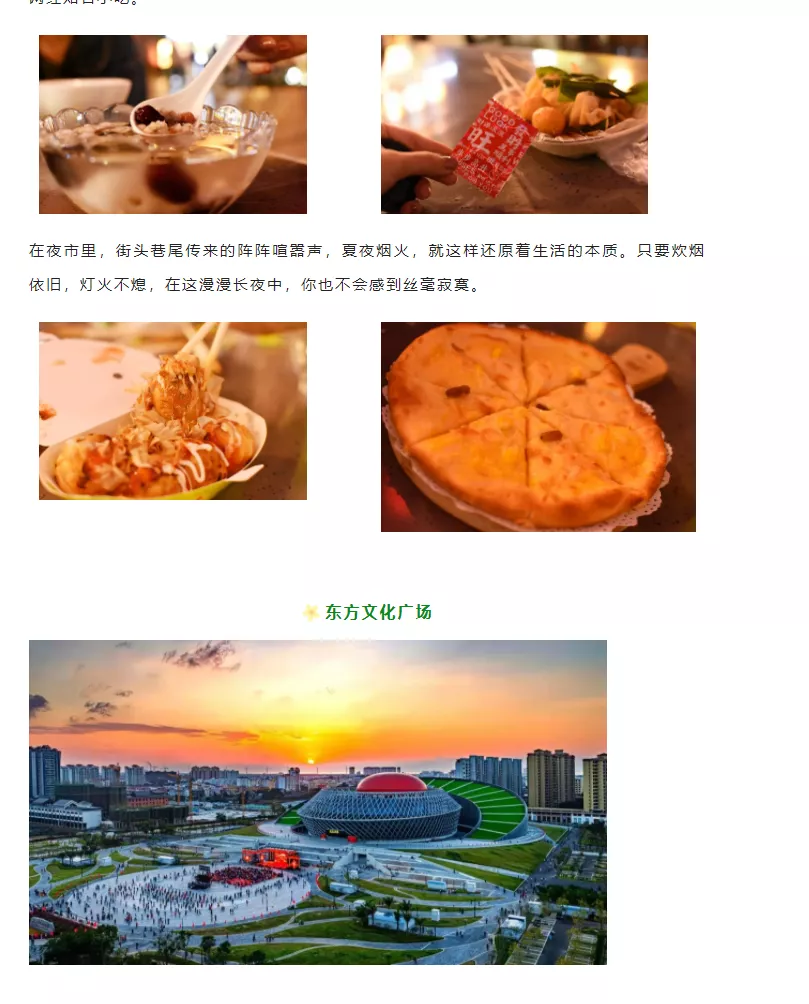Viewport: 809px width, 1004px height.
Task: View the skewers with red packet photo
Action: click(514, 124)
